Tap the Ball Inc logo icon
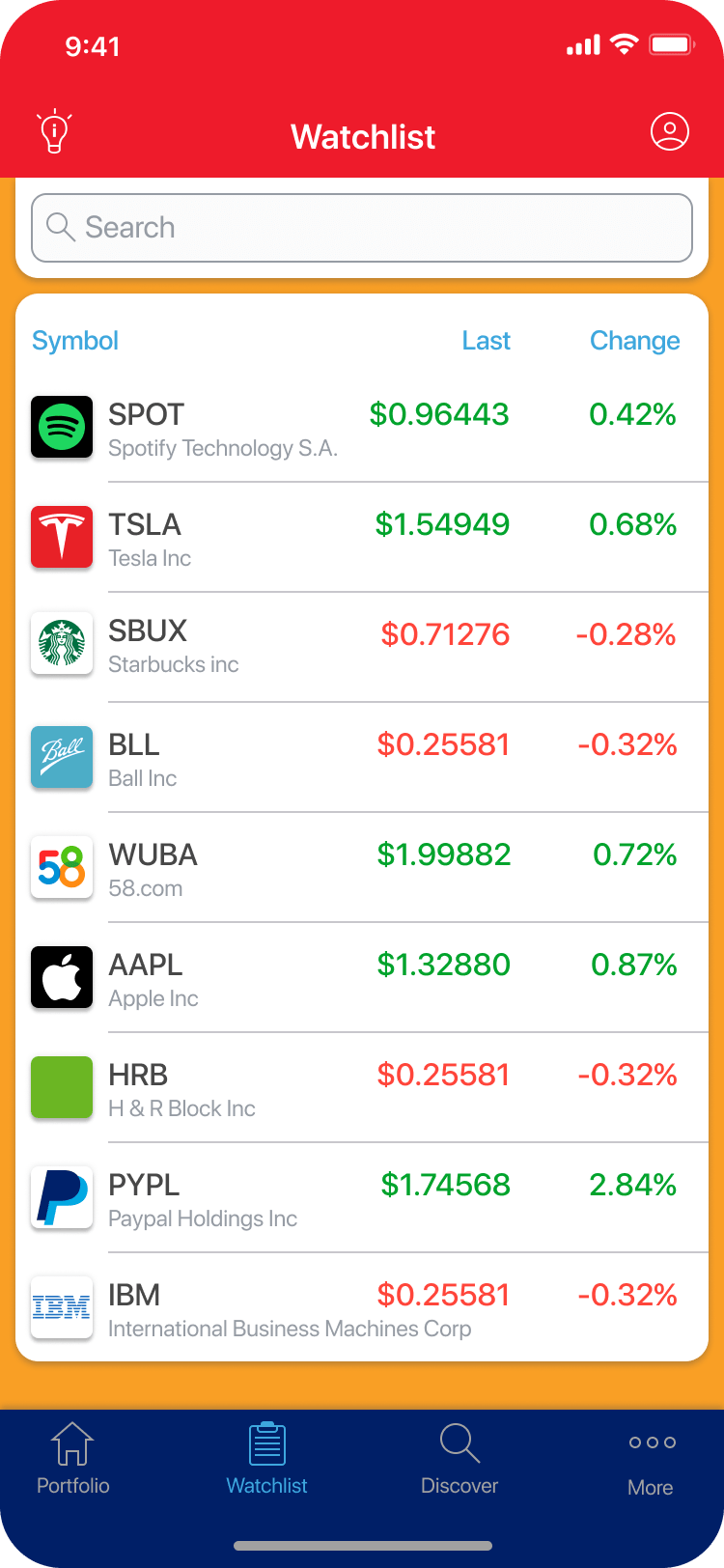Screen dimensions: 724x1568 61,756
